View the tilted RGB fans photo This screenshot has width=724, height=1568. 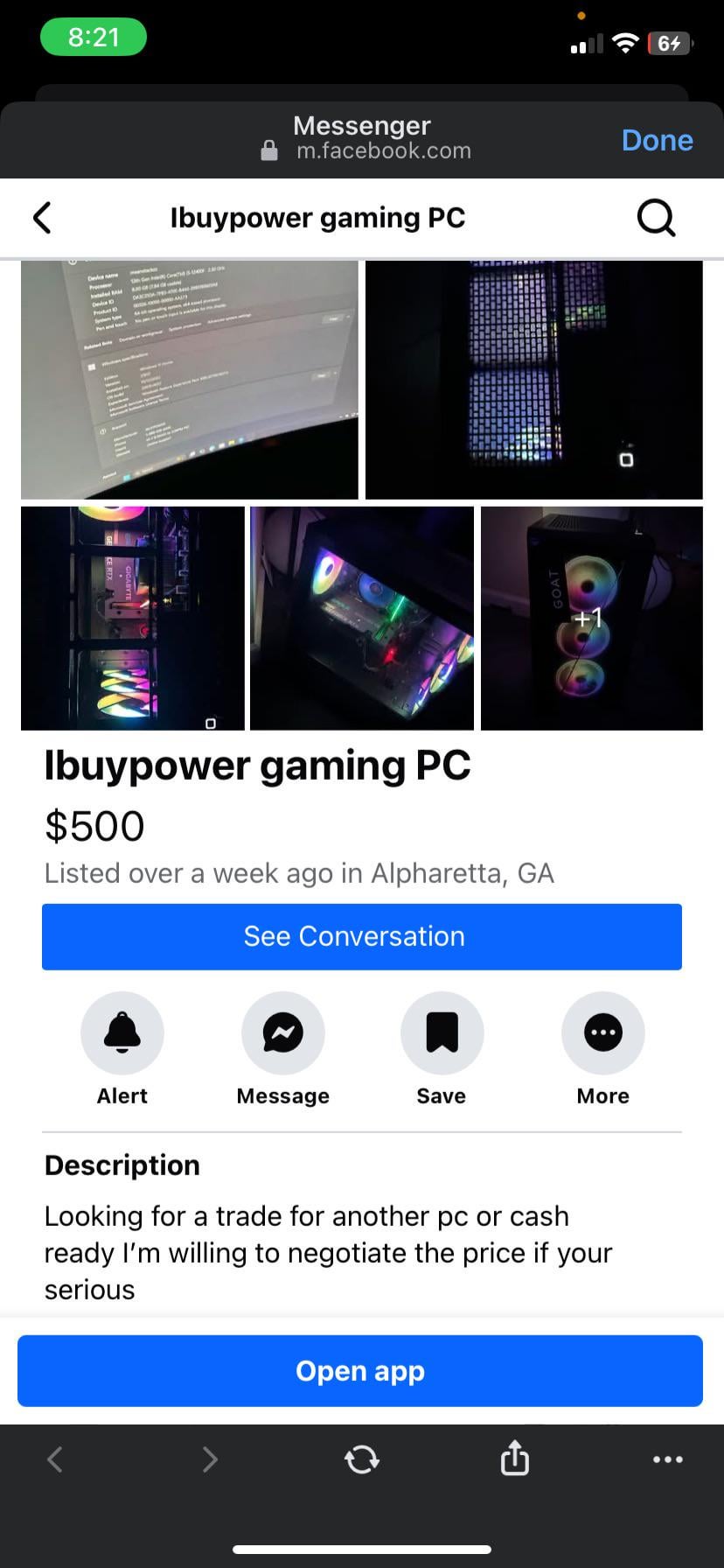(x=362, y=618)
